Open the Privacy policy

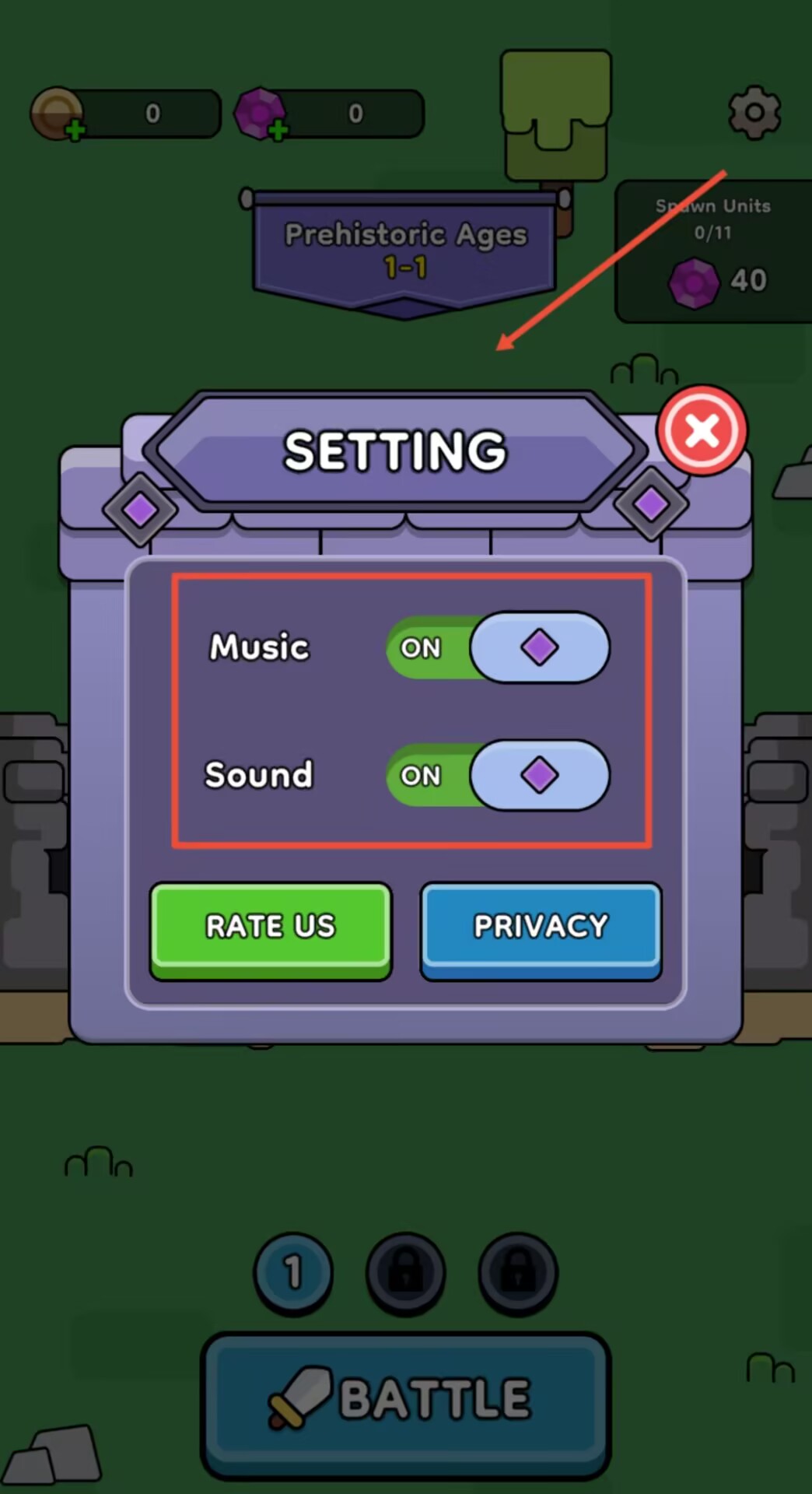541,927
